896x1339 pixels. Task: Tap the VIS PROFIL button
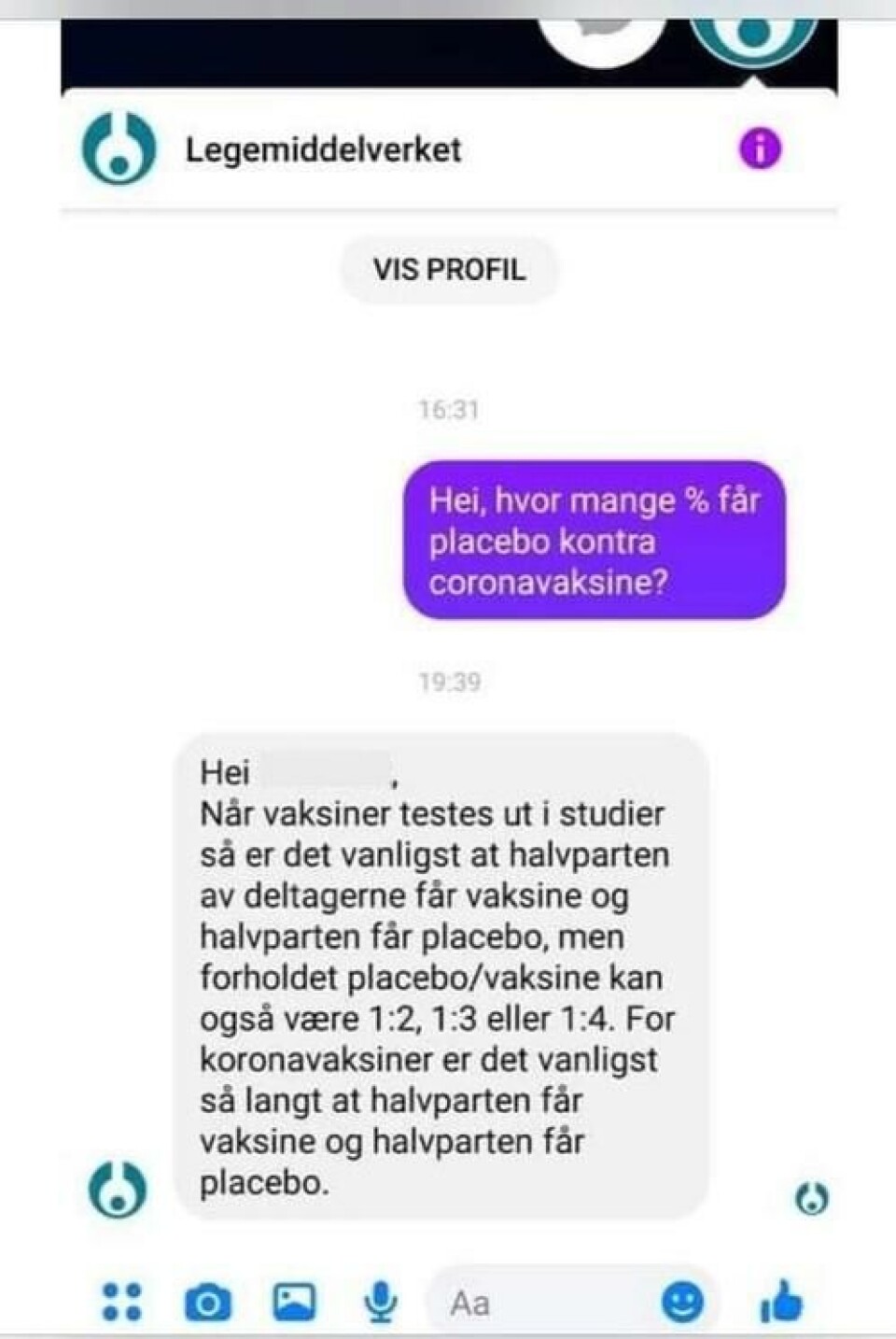tap(449, 270)
